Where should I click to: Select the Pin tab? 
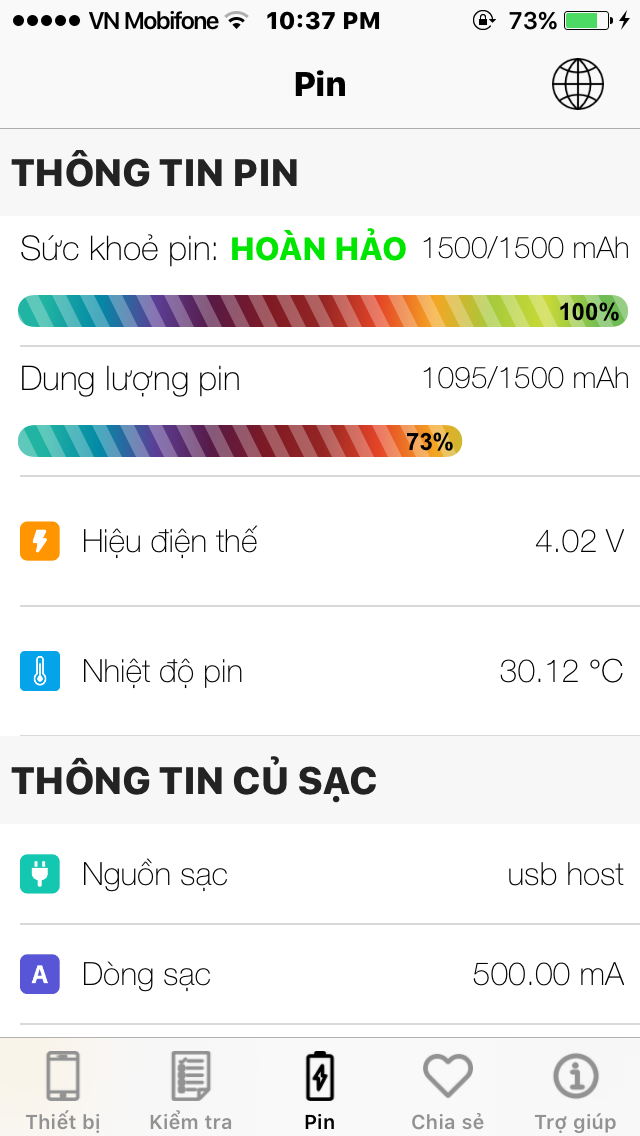(x=320, y=1089)
